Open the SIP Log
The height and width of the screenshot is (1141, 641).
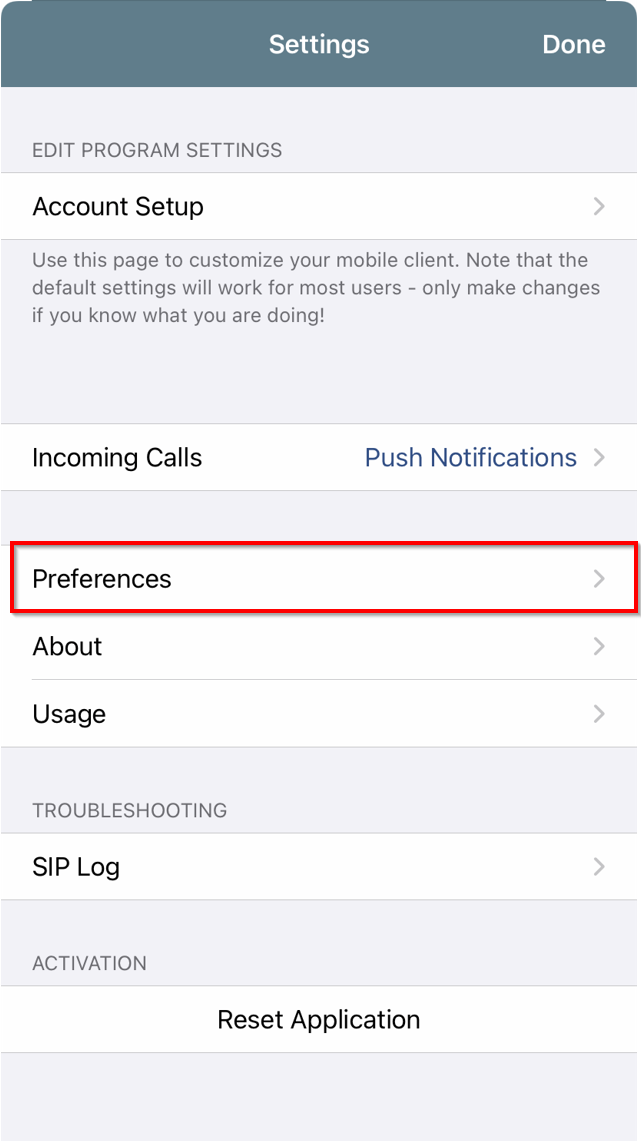tap(320, 867)
